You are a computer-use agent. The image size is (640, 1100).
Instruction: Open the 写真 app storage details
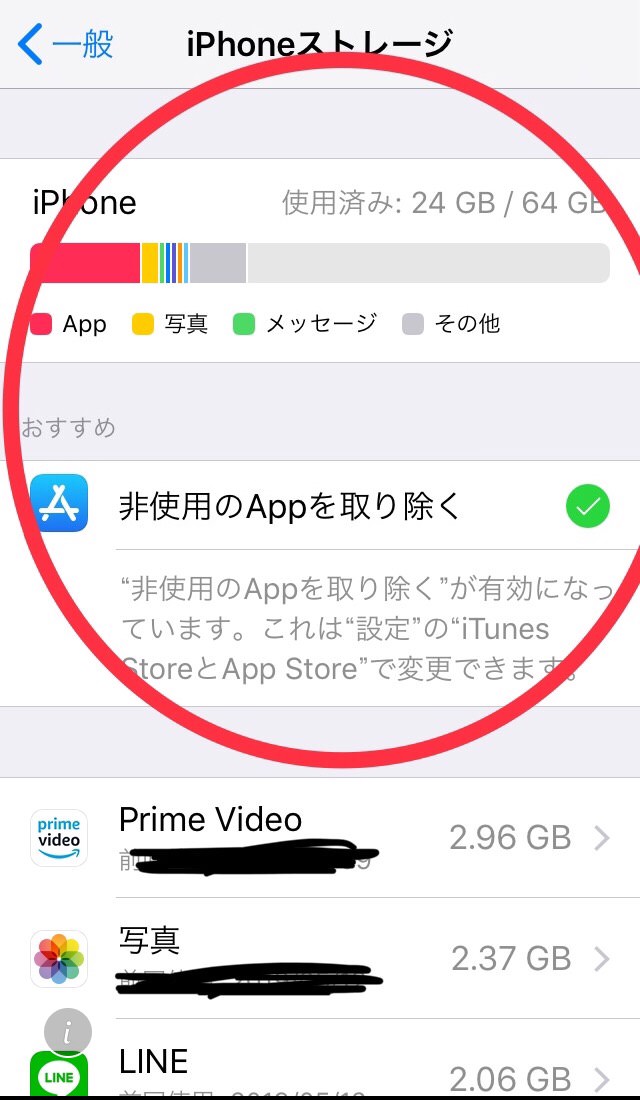[320, 958]
